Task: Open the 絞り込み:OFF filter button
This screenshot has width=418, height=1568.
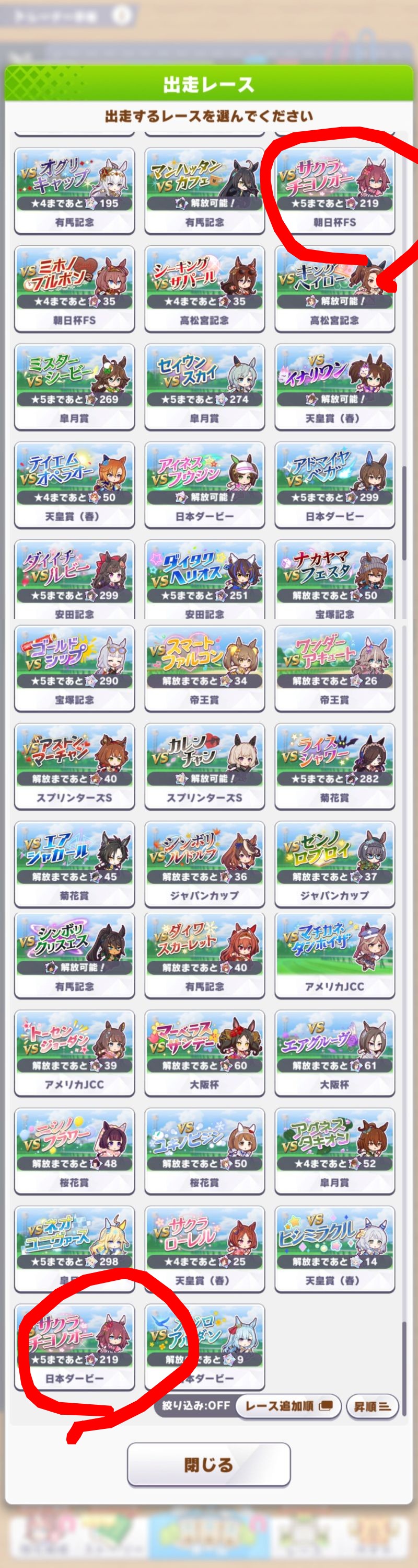Action: [x=196, y=1405]
